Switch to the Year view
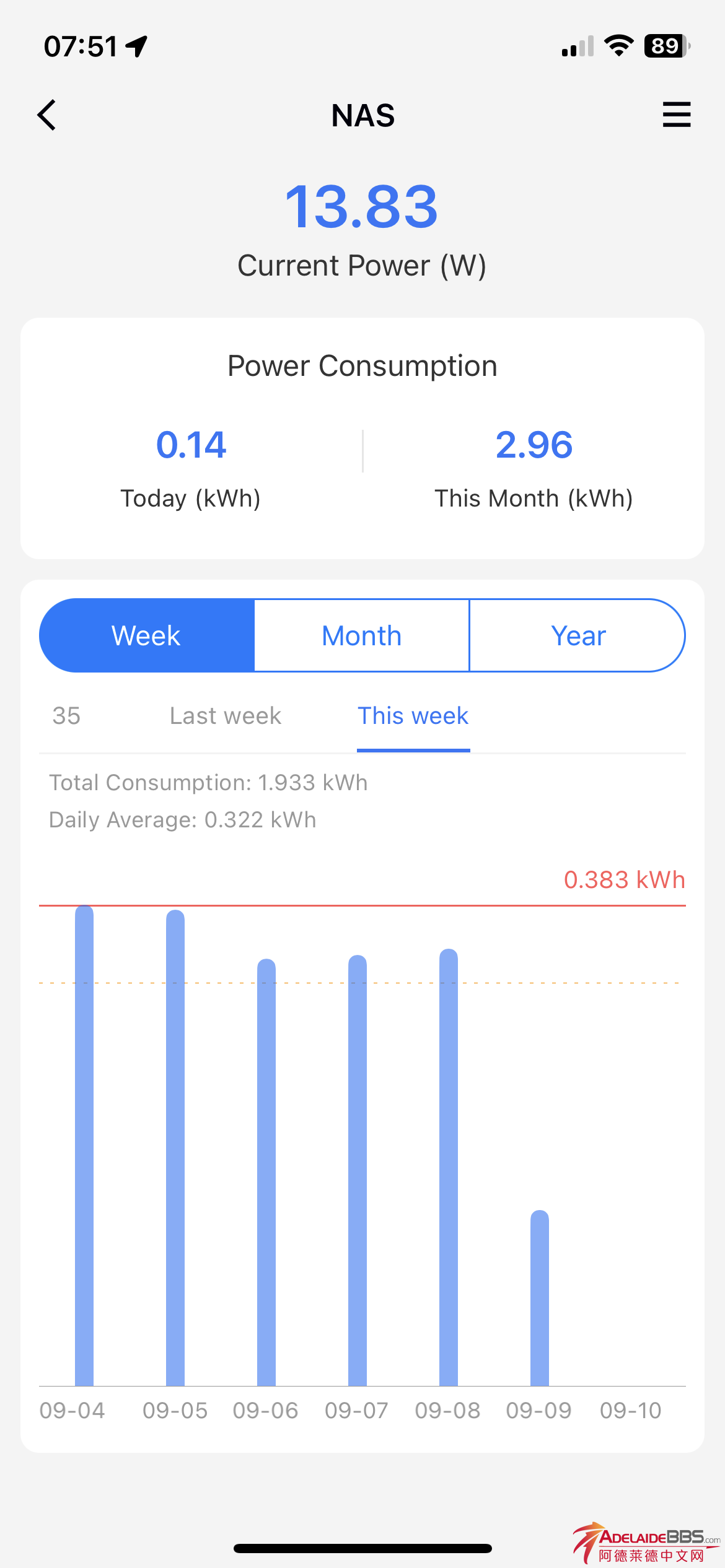Screen dimensions: 725x1568 (x=578, y=635)
